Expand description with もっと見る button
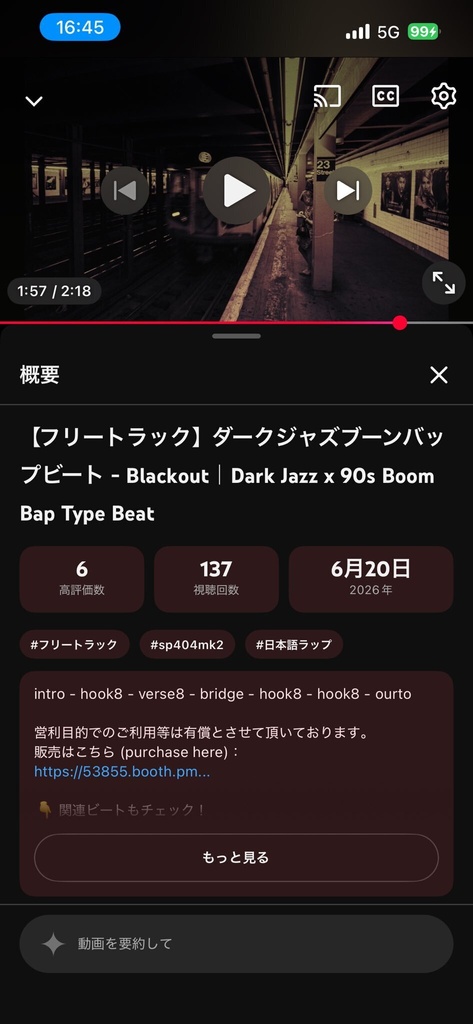The height and width of the screenshot is (1024, 473). click(x=236, y=857)
